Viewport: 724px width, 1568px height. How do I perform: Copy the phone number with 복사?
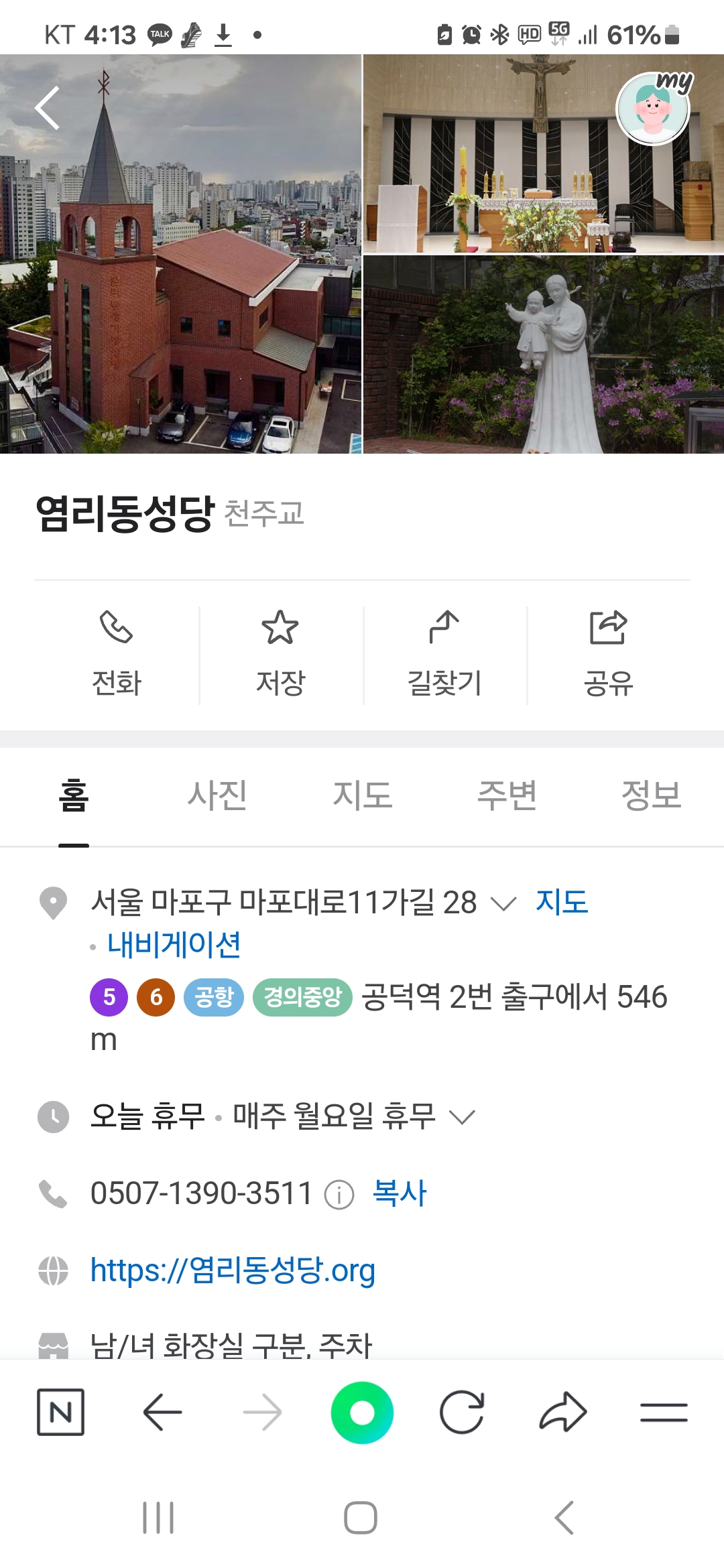400,1193
